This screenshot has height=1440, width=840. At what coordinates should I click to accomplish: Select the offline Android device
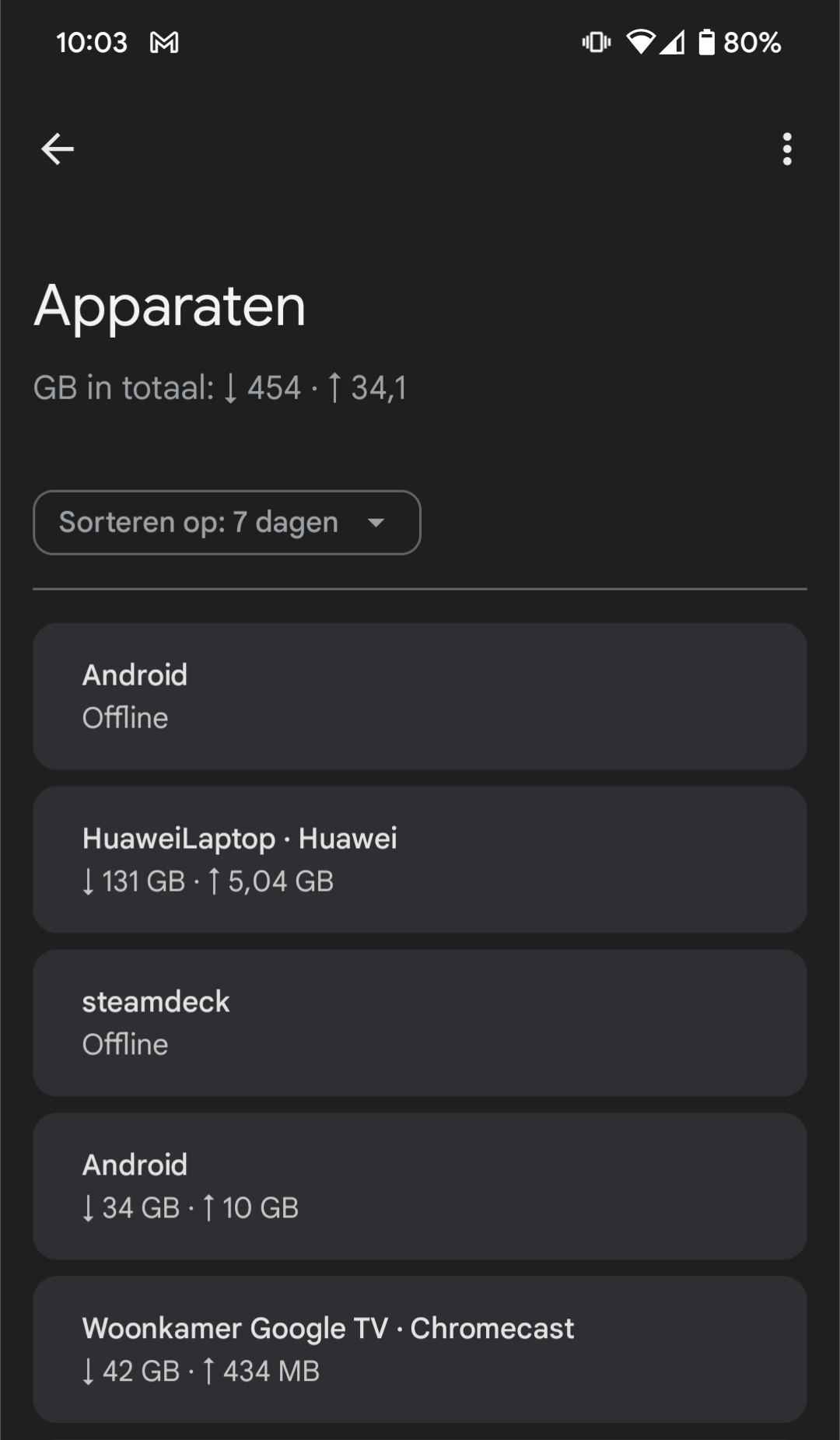coord(420,695)
